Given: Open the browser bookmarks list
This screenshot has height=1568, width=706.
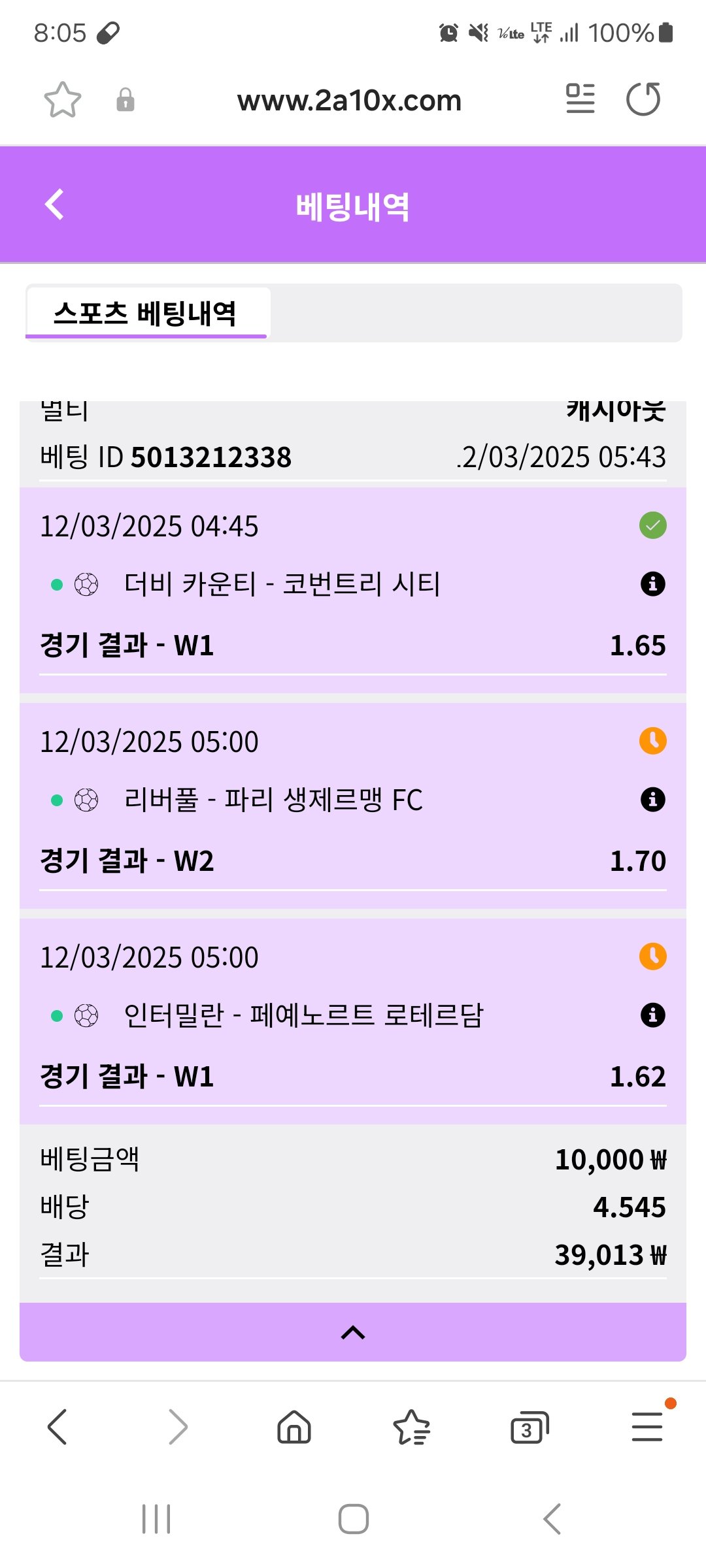Looking at the screenshot, I should point(411,1427).
